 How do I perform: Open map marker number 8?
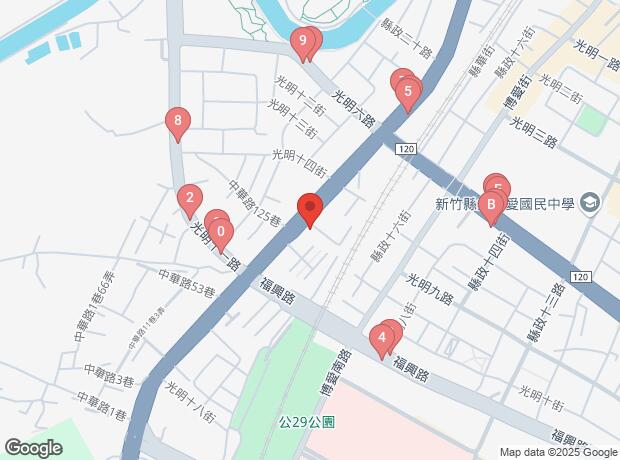pos(177,123)
